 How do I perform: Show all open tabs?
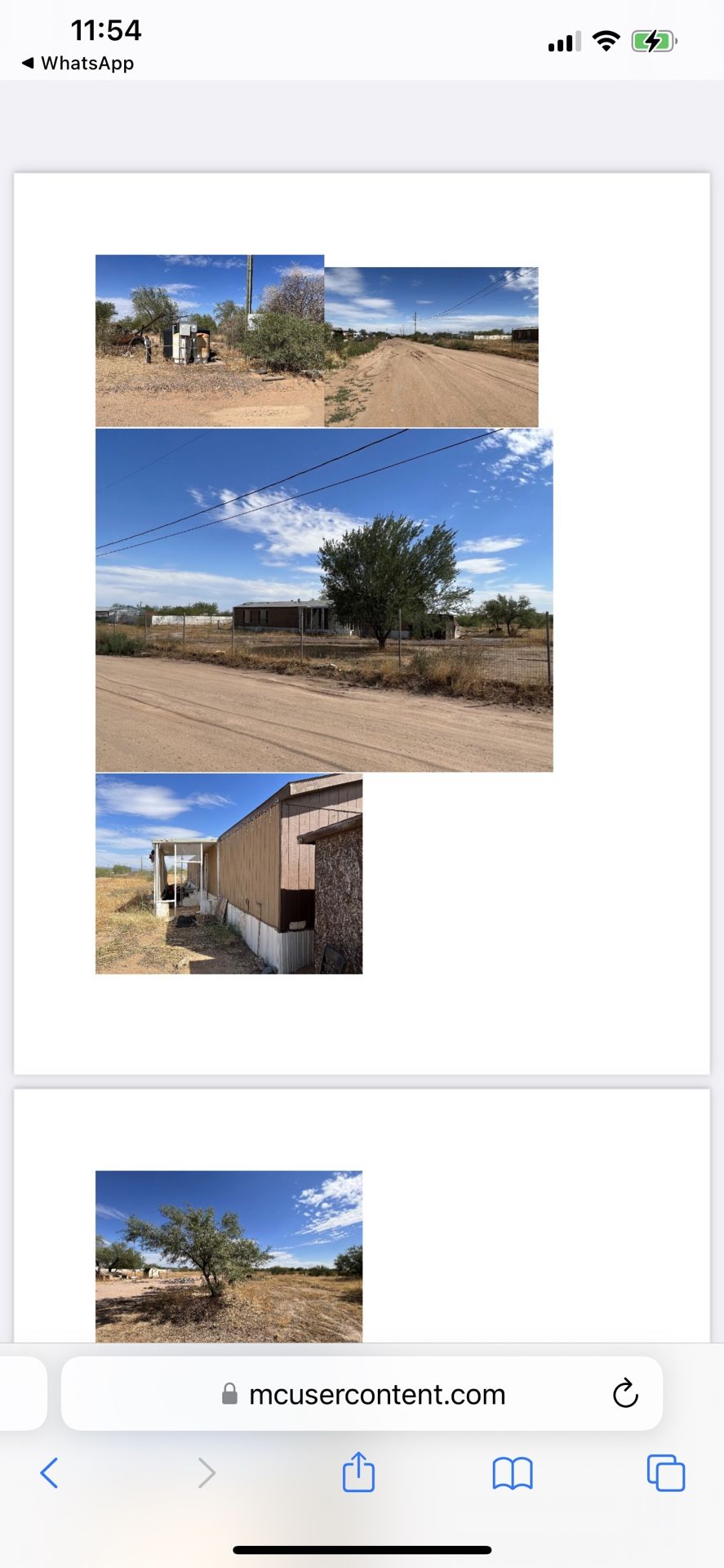click(665, 1473)
